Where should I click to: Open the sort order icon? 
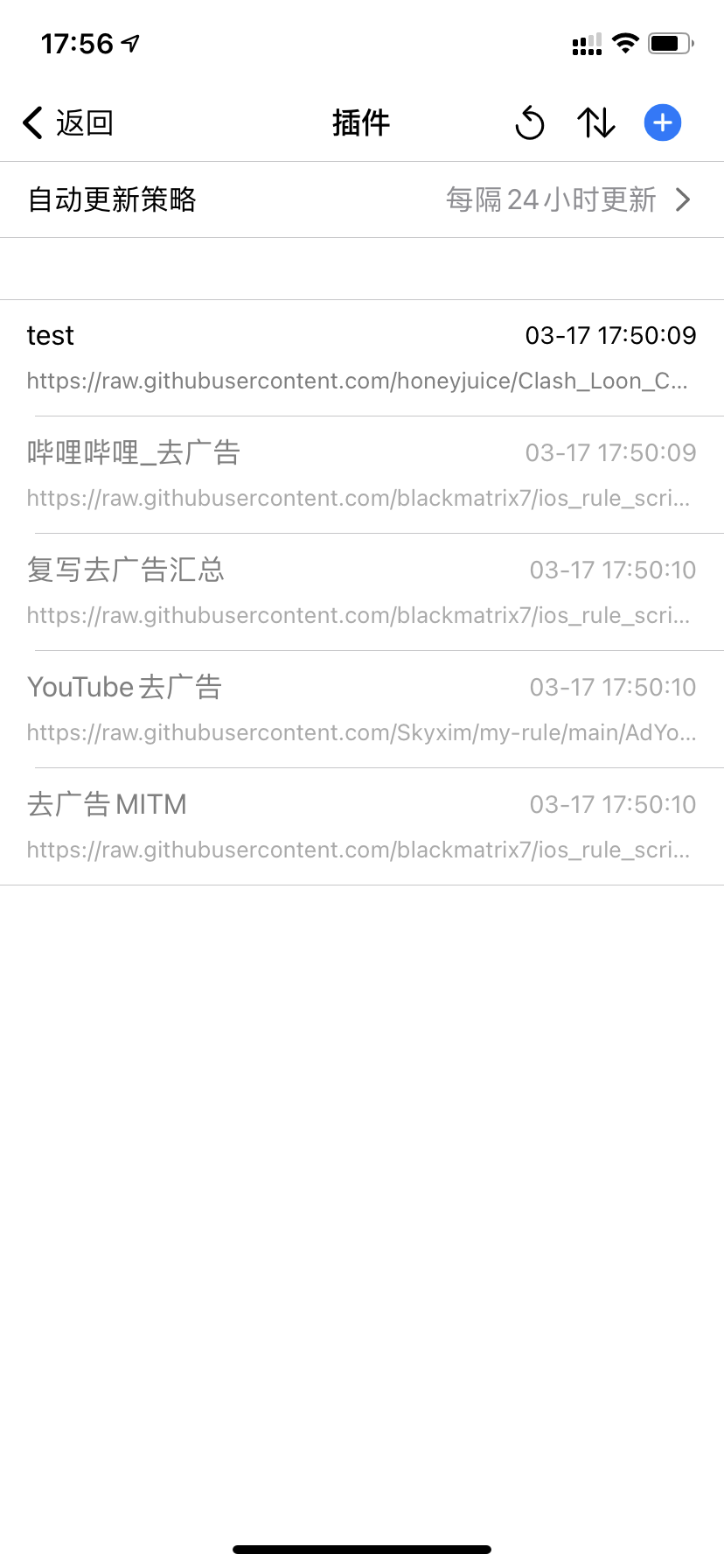(x=595, y=122)
